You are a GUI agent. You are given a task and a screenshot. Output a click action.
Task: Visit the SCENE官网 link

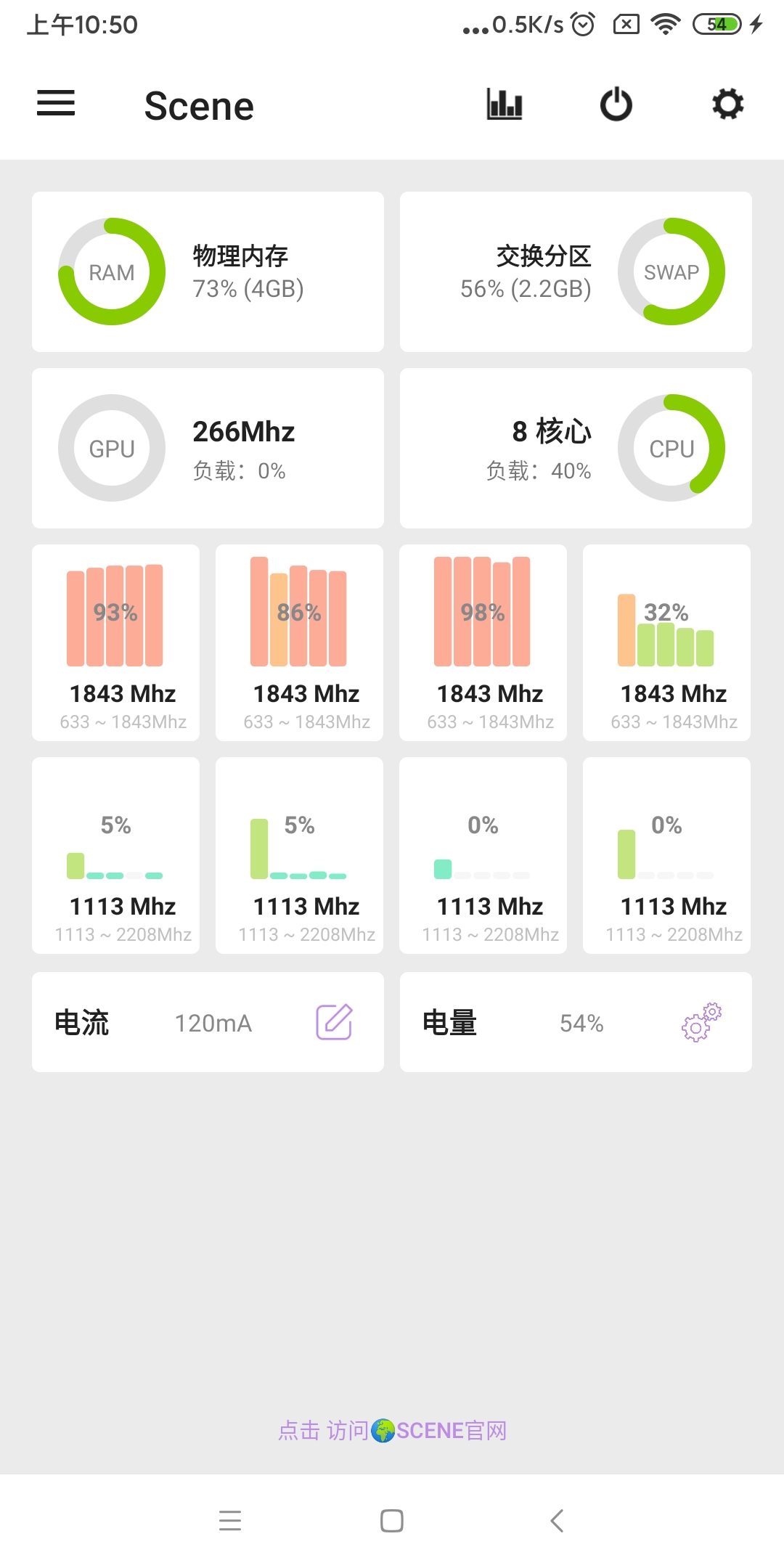[393, 1430]
